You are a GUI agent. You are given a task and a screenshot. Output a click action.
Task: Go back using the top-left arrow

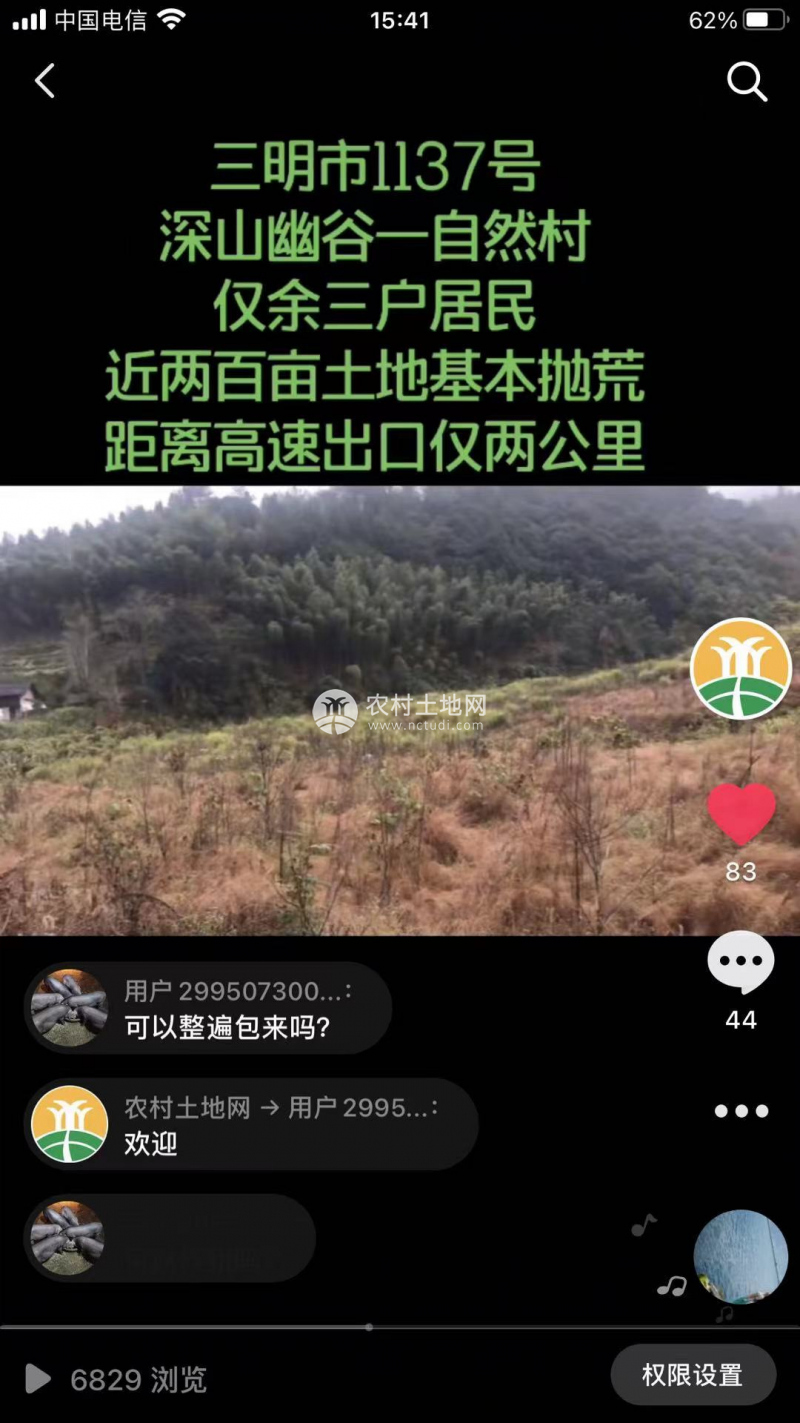point(45,82)
